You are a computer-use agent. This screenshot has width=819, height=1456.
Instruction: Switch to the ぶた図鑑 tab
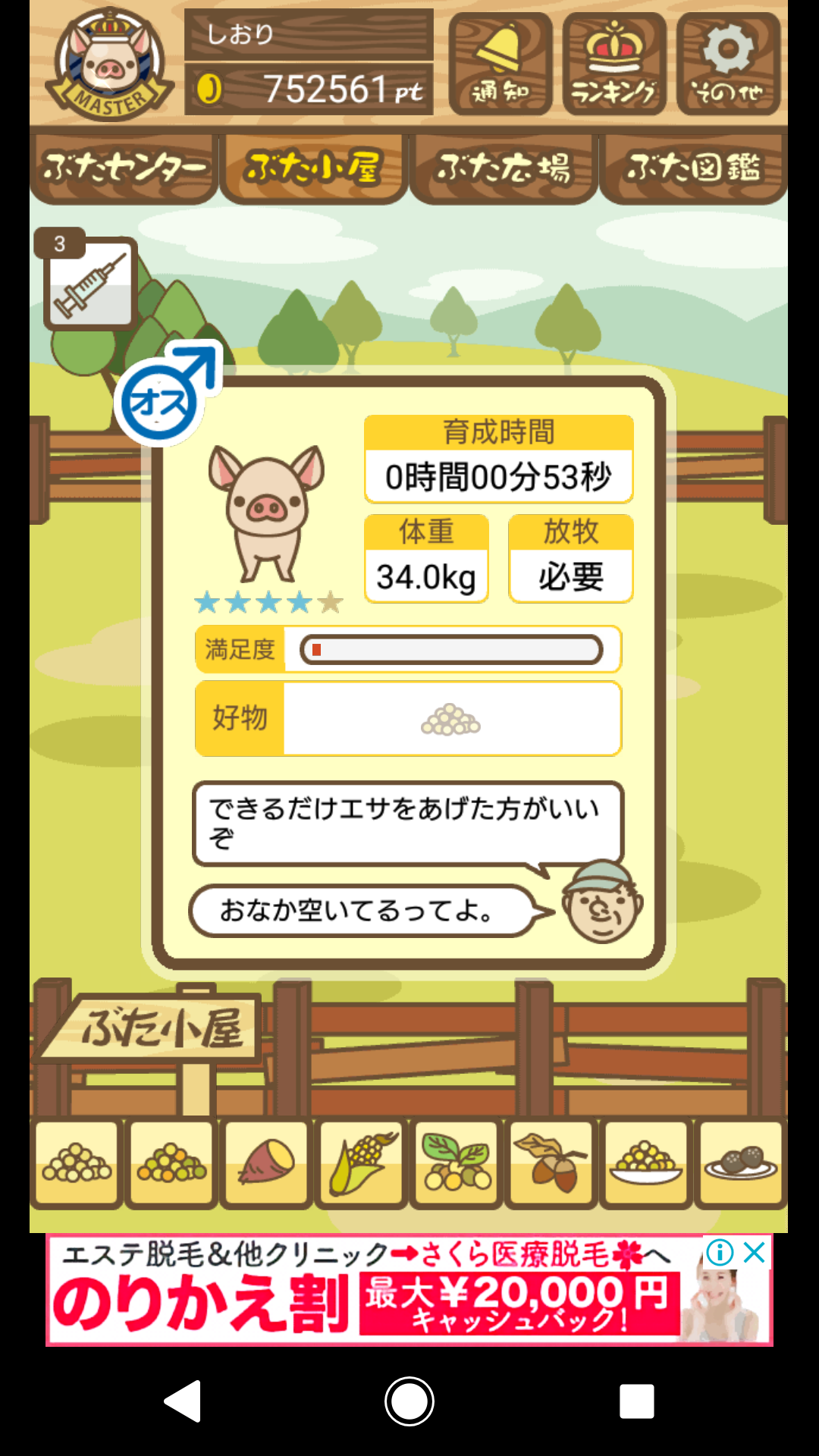[x=693, y=168]
